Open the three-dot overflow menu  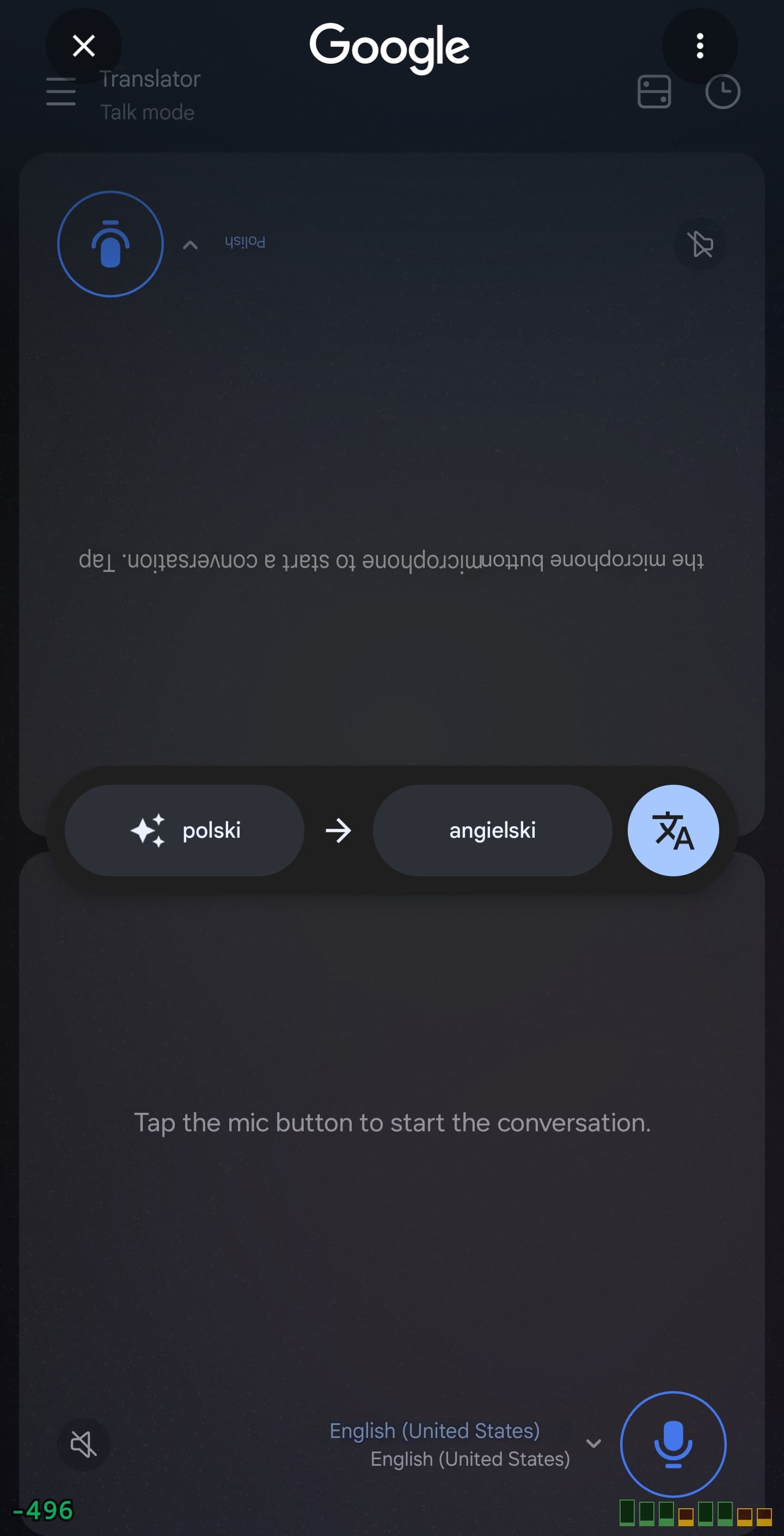700,46
